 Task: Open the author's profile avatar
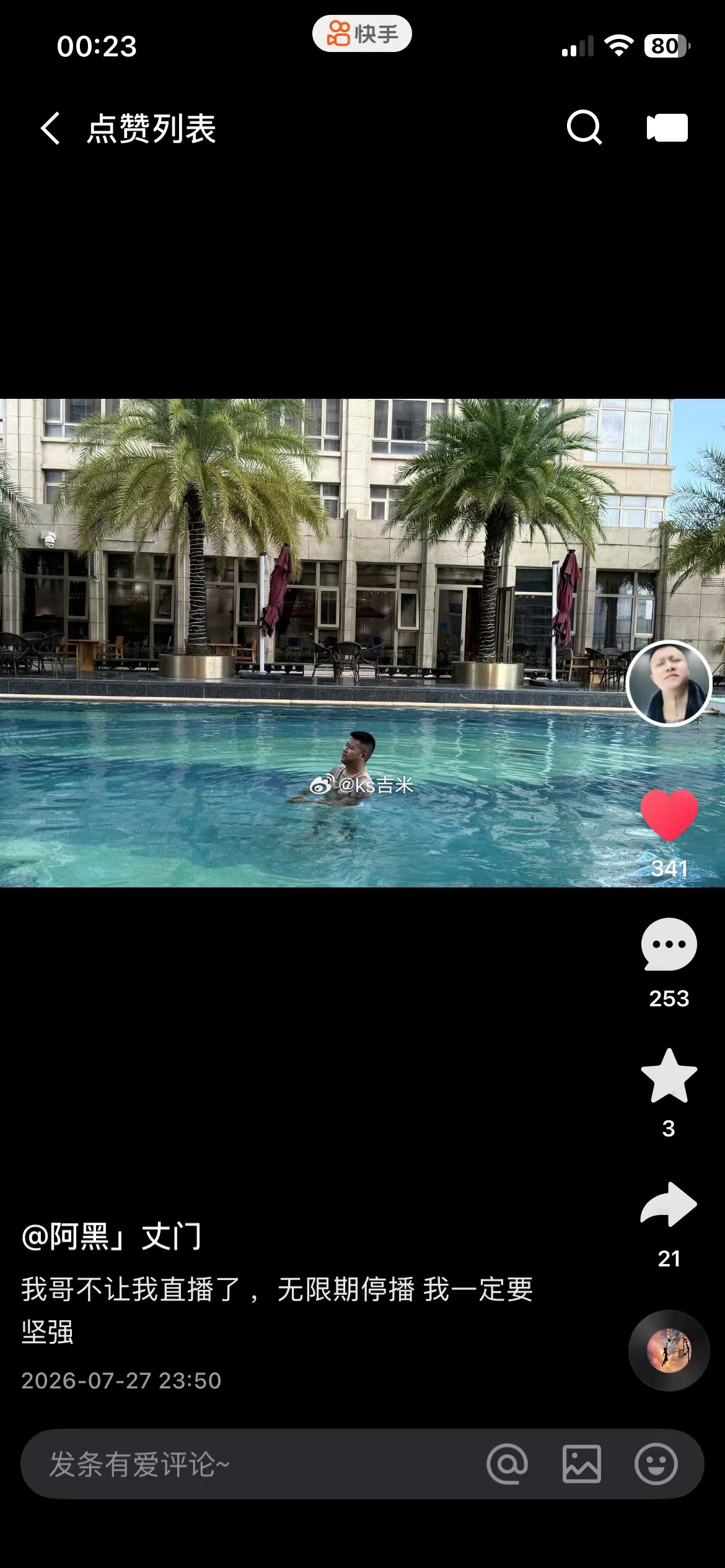coord(669,683)
